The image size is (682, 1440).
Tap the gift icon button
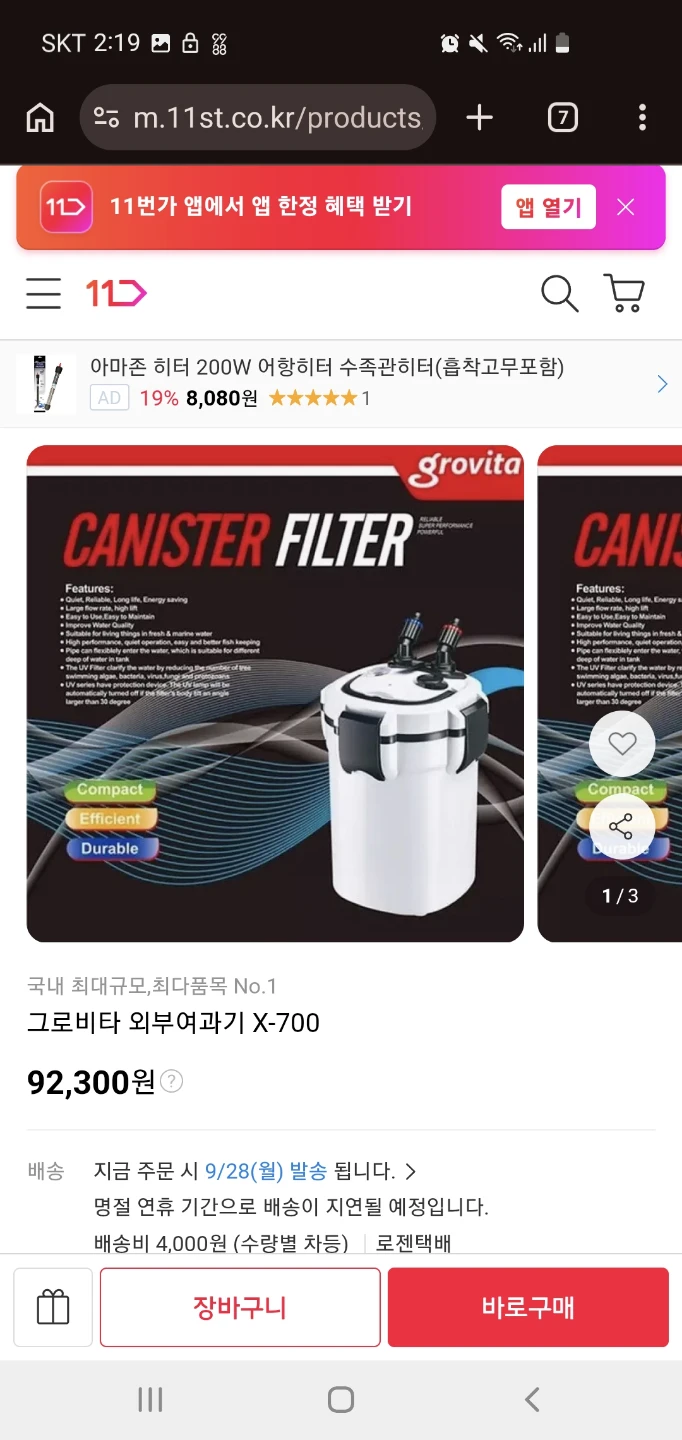point(53,1307)
